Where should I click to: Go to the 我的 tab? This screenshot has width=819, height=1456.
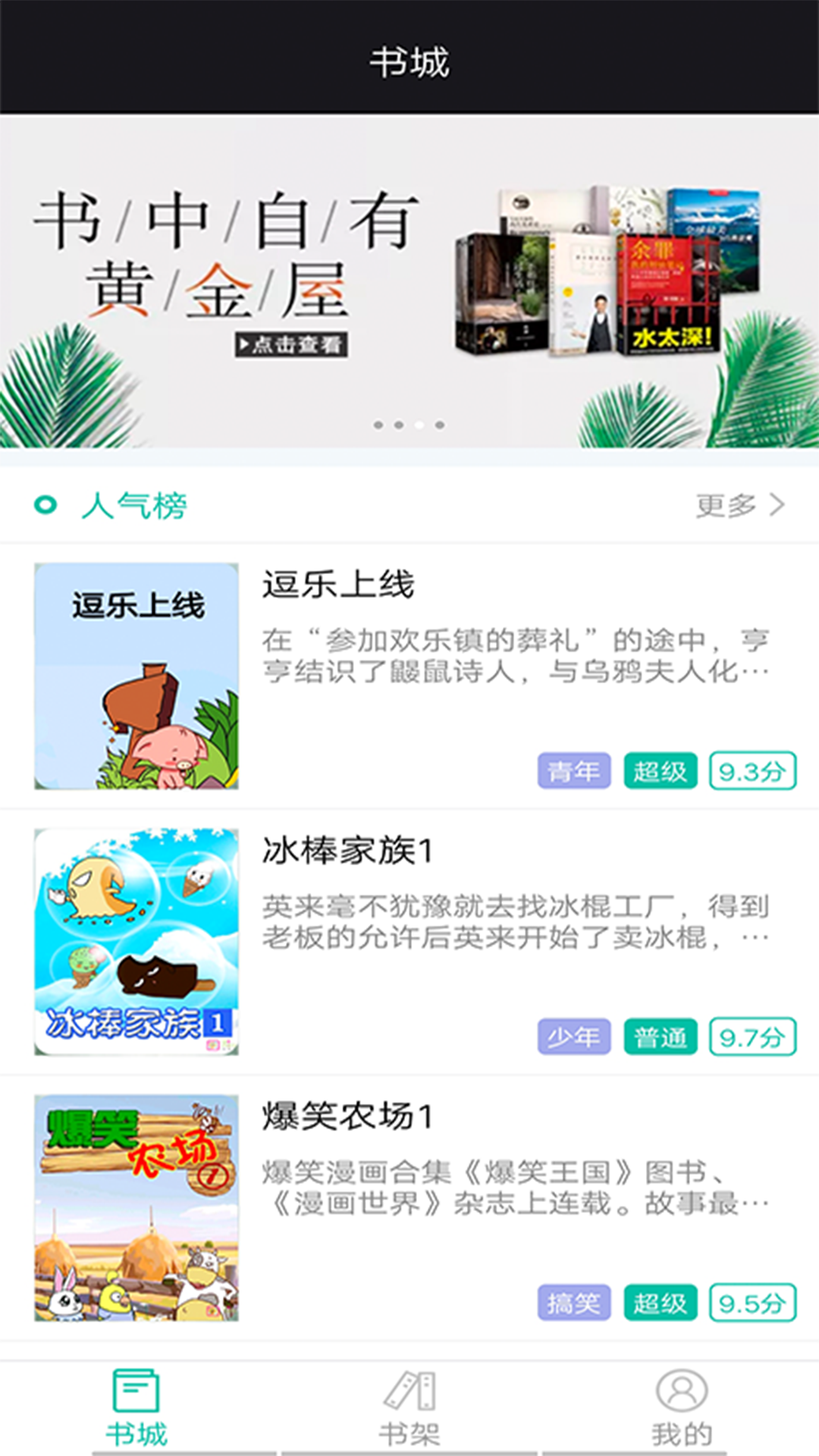point(682,1408)
